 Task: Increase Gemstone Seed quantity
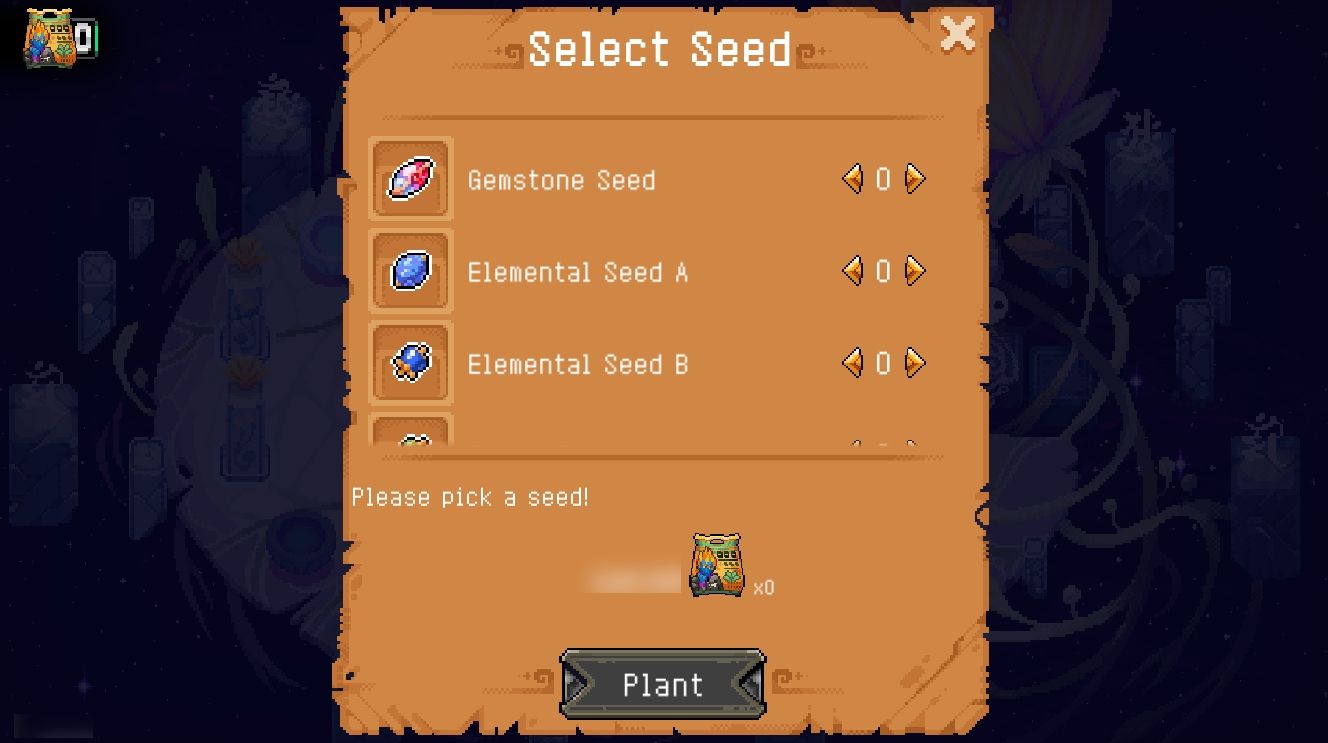click(915, 179)
